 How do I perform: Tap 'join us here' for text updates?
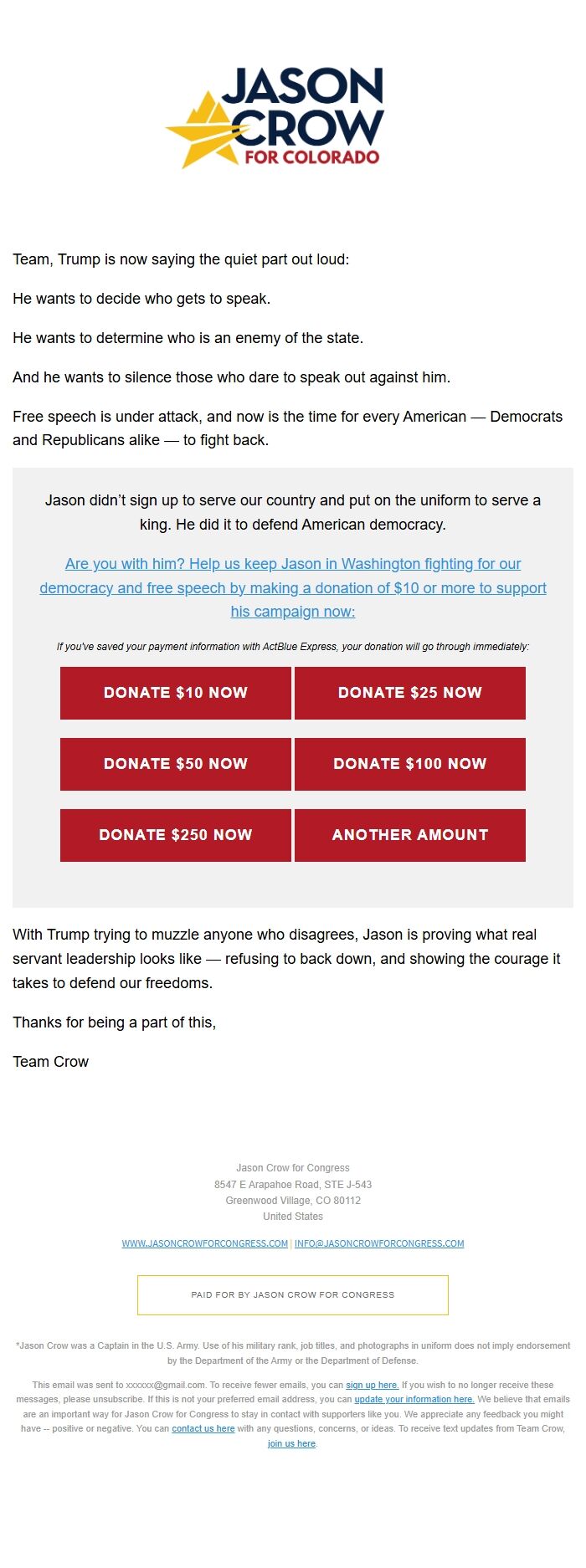(292, 1443)
